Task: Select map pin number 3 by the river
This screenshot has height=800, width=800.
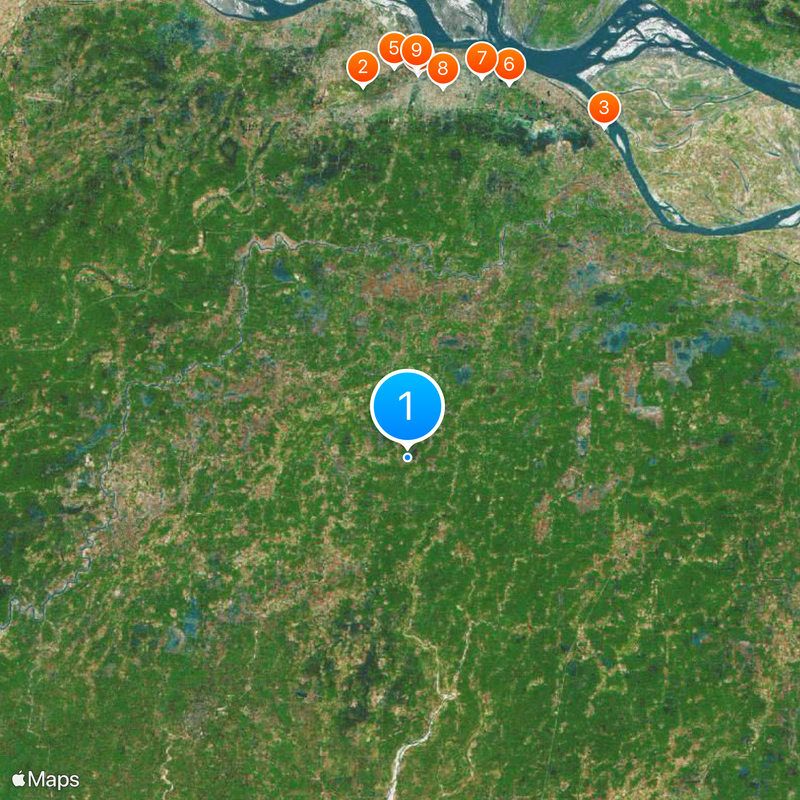Action: click(604, 107)
